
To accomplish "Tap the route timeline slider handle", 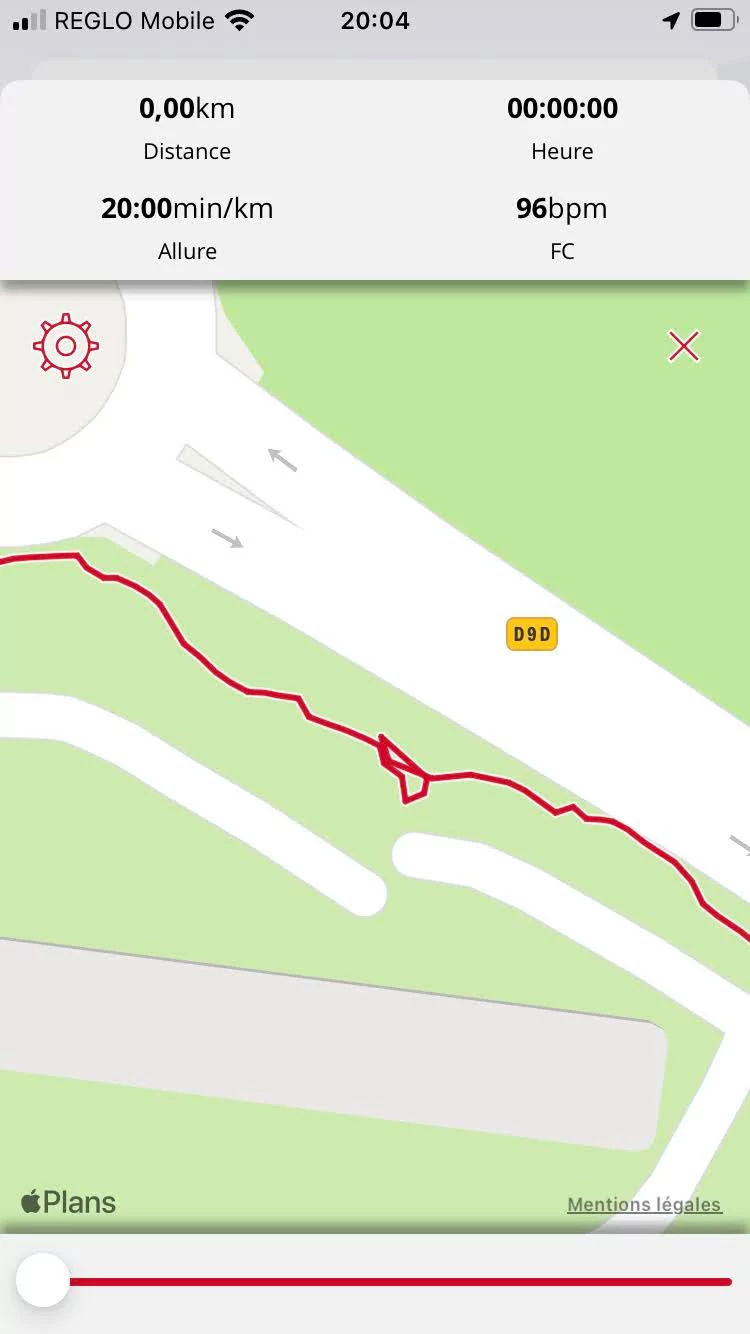I will coord(43,1280).
